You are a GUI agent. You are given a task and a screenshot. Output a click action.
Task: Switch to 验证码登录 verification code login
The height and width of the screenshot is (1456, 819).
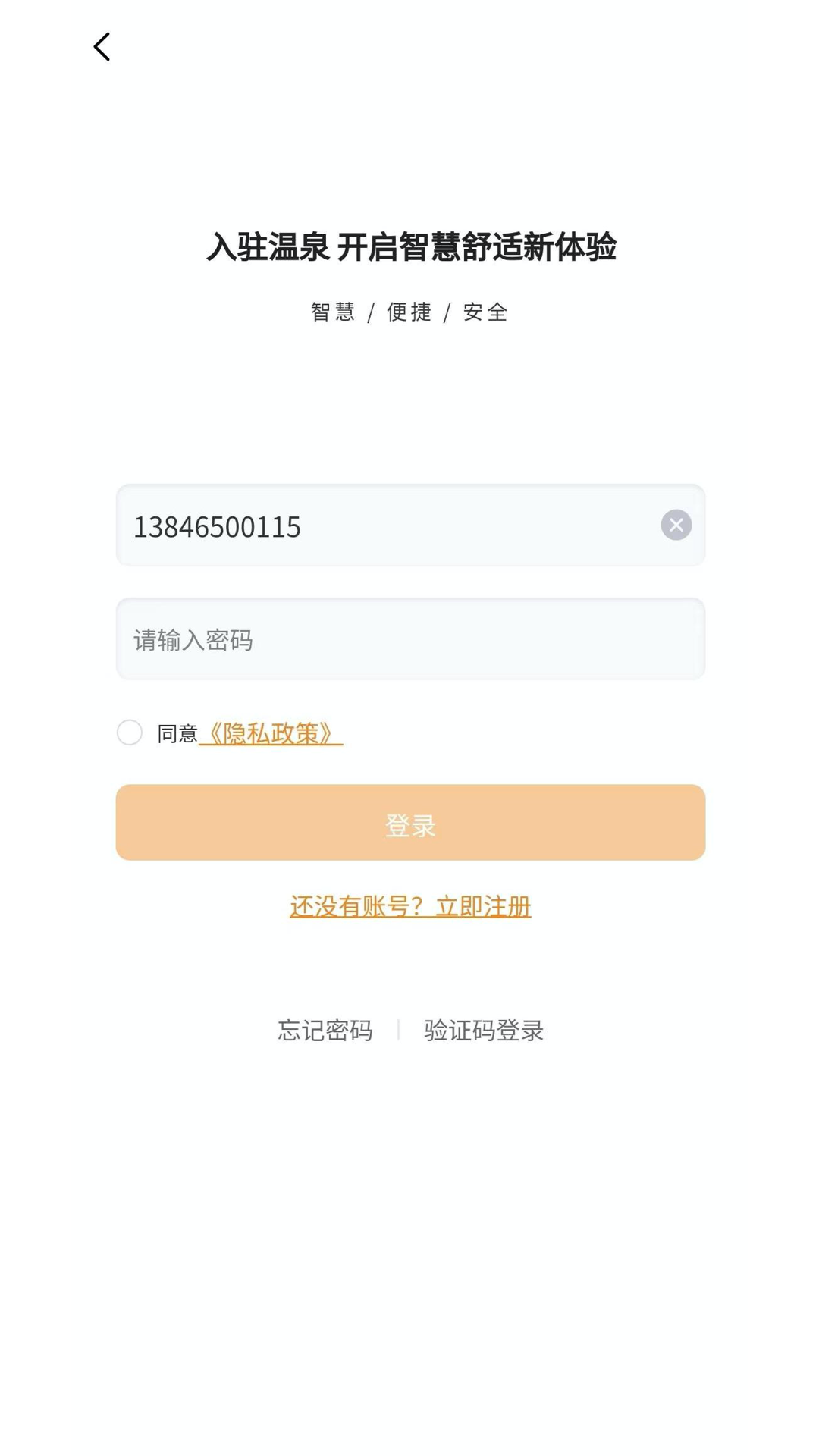(x=483, y=1030)
